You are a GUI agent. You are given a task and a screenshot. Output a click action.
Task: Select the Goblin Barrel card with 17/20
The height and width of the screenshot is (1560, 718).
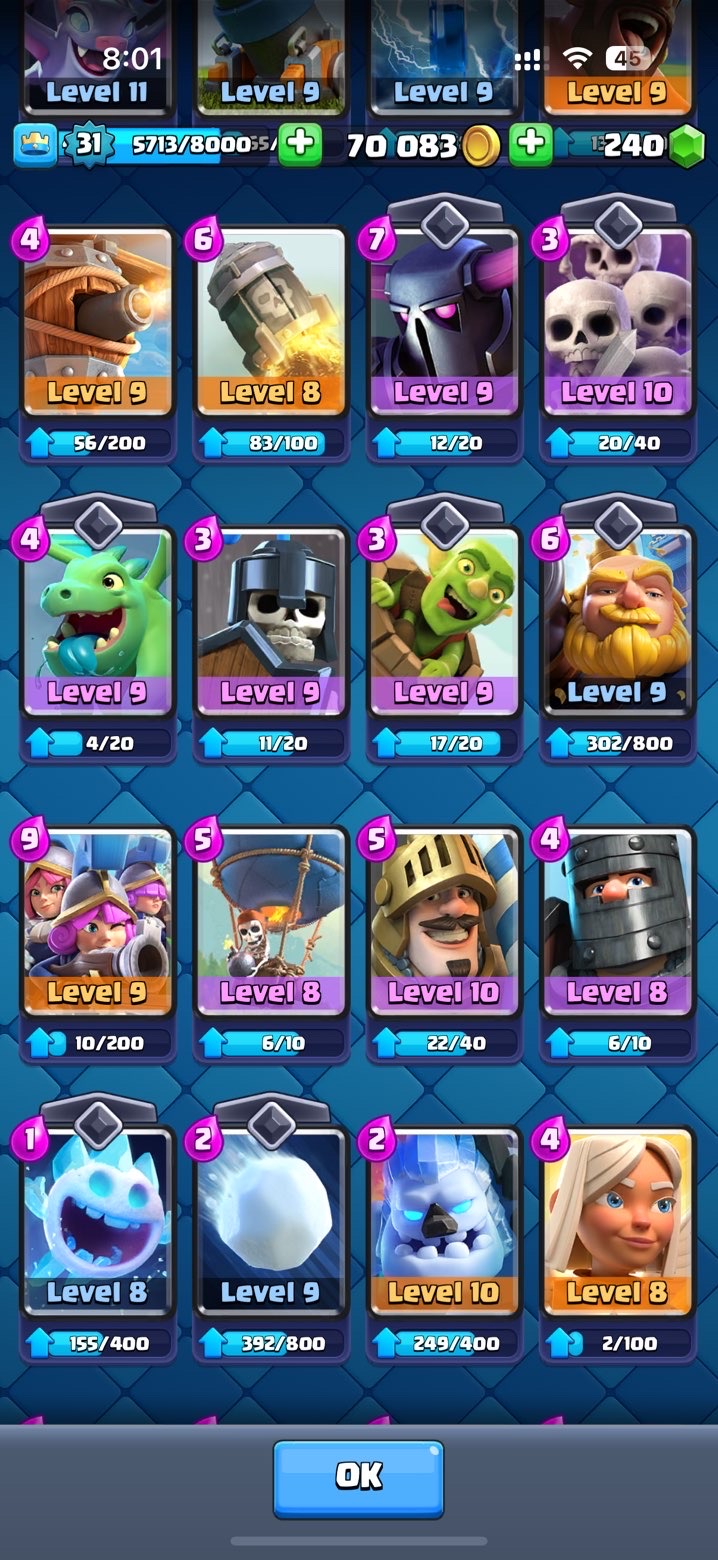(444, 620)
